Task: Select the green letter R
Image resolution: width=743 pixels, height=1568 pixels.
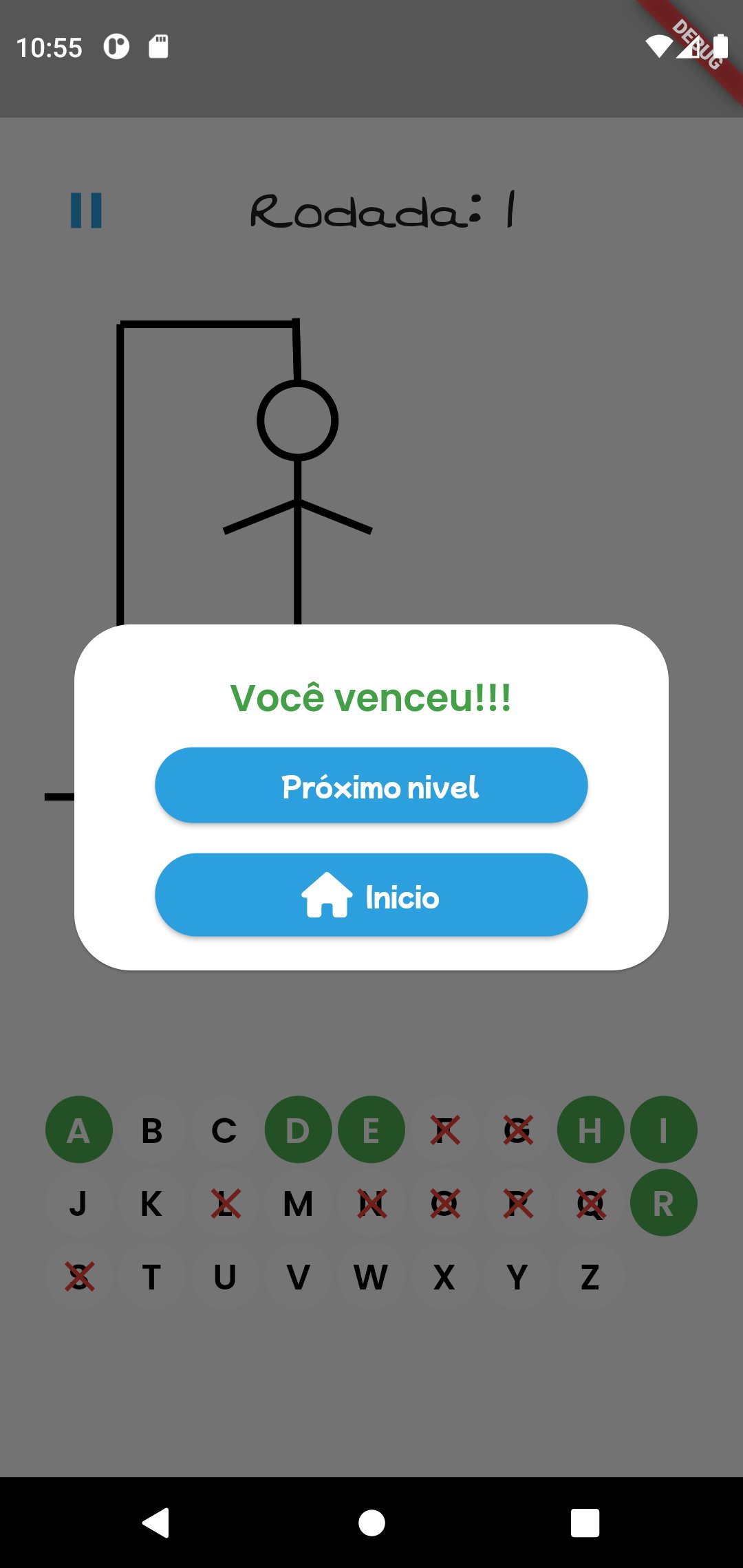Action: point(663,1203)
